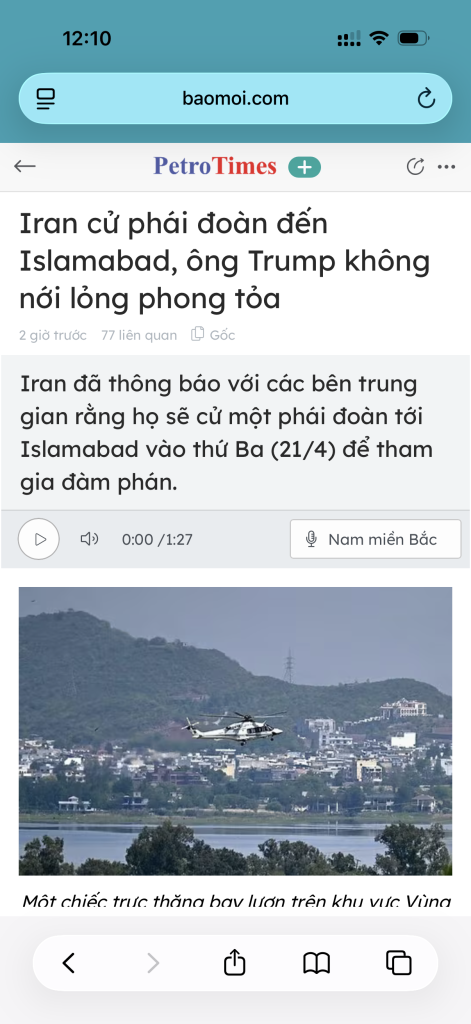471x1024 pixels.
Task: Follow PetroTimes with the green plus button
Action: point(304,167)
